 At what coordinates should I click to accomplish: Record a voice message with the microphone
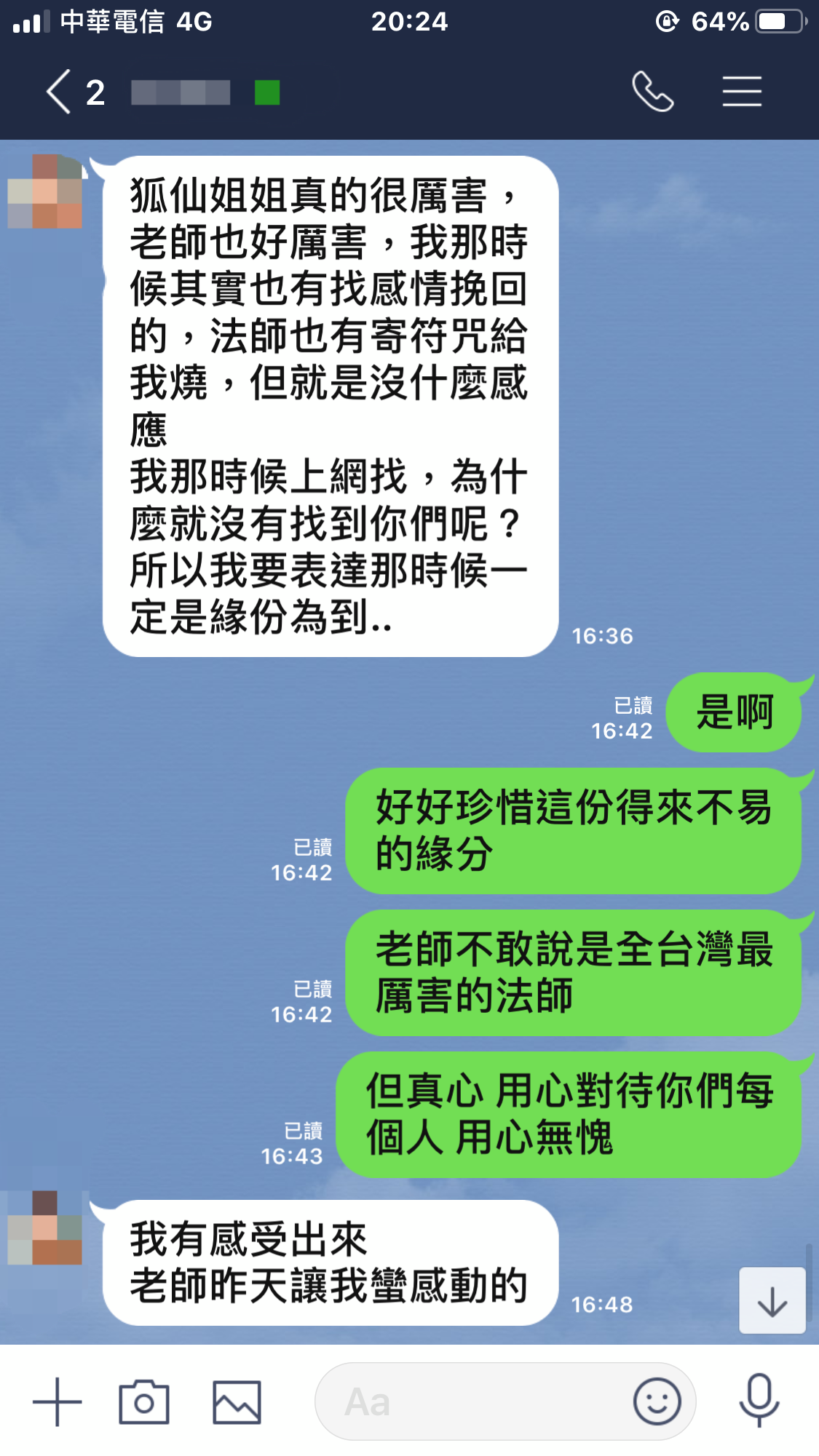[759, 1400]
